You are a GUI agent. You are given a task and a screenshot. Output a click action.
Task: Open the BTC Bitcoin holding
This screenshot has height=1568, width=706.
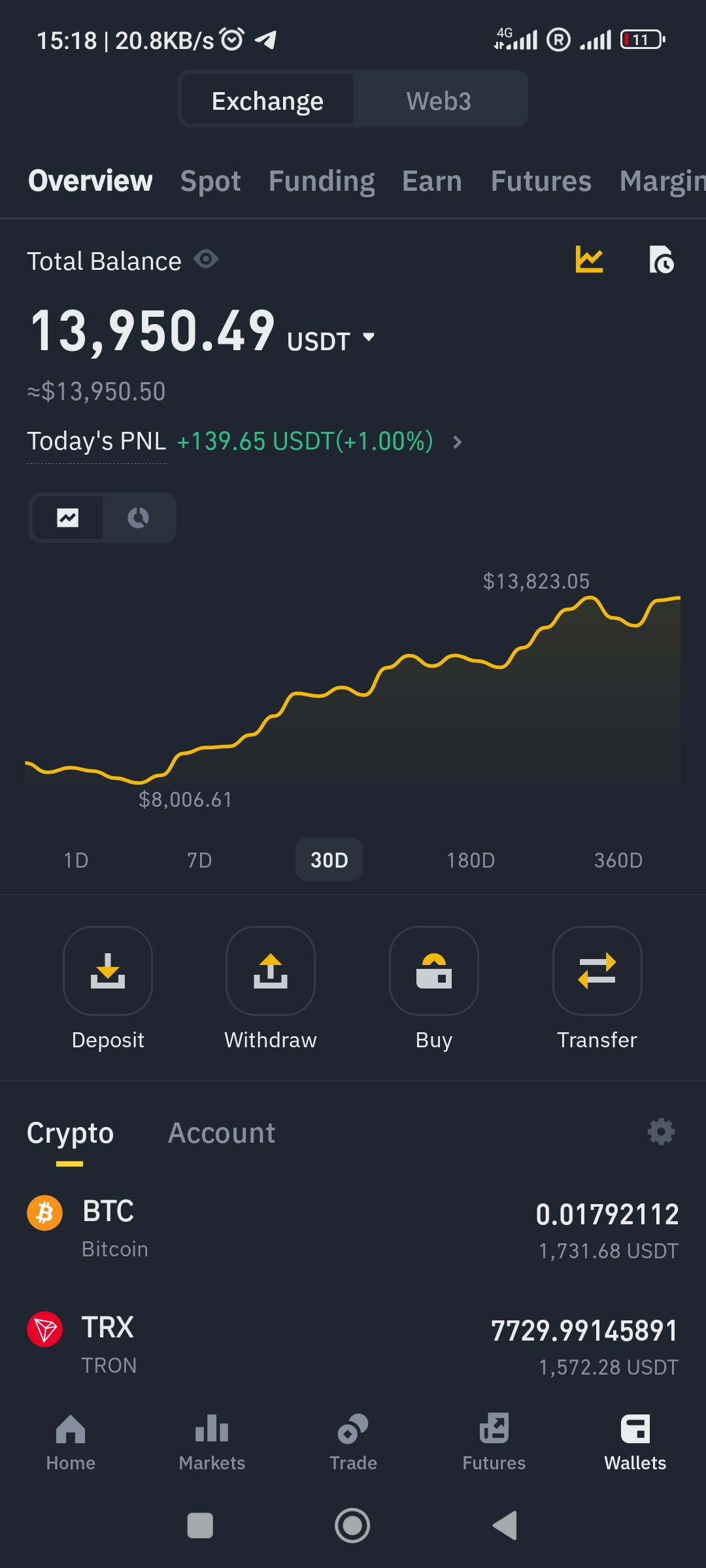click(353, 1230)
